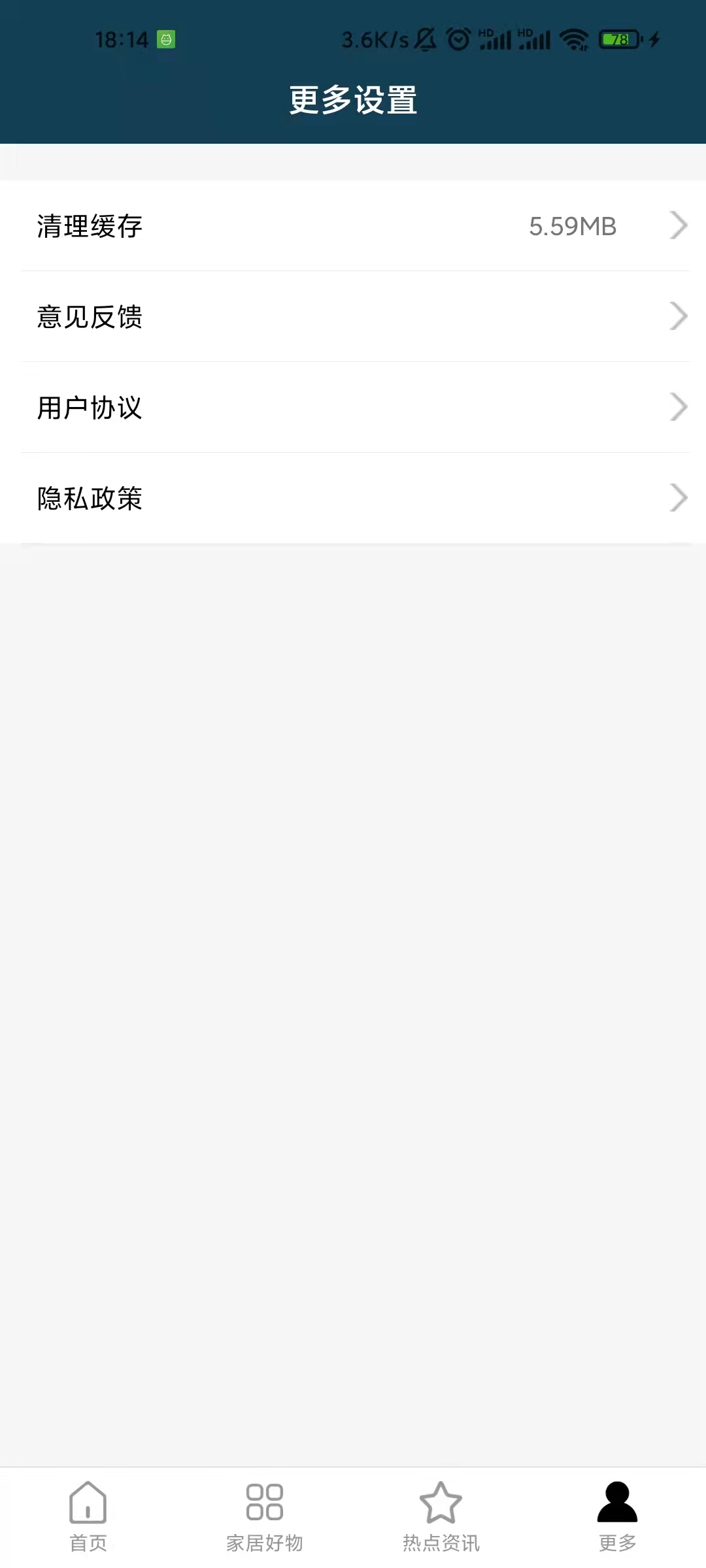Select the 更多 tab
Viewport: 706px width, 1568px height.
(x=618, y=1517)
